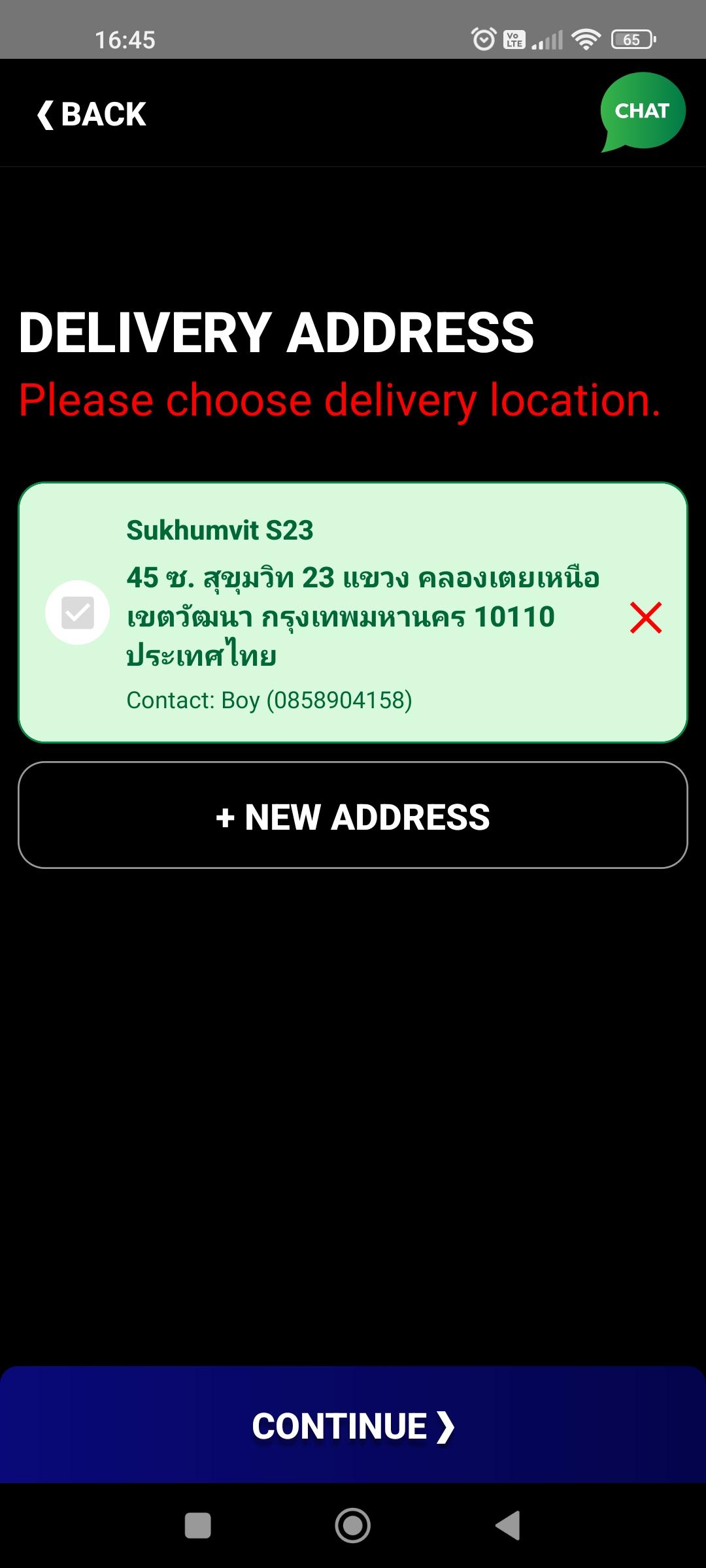Screen dimensions: 706x1568
Task: Open recent apps from navigation bar
Action: pos(198,1526)
